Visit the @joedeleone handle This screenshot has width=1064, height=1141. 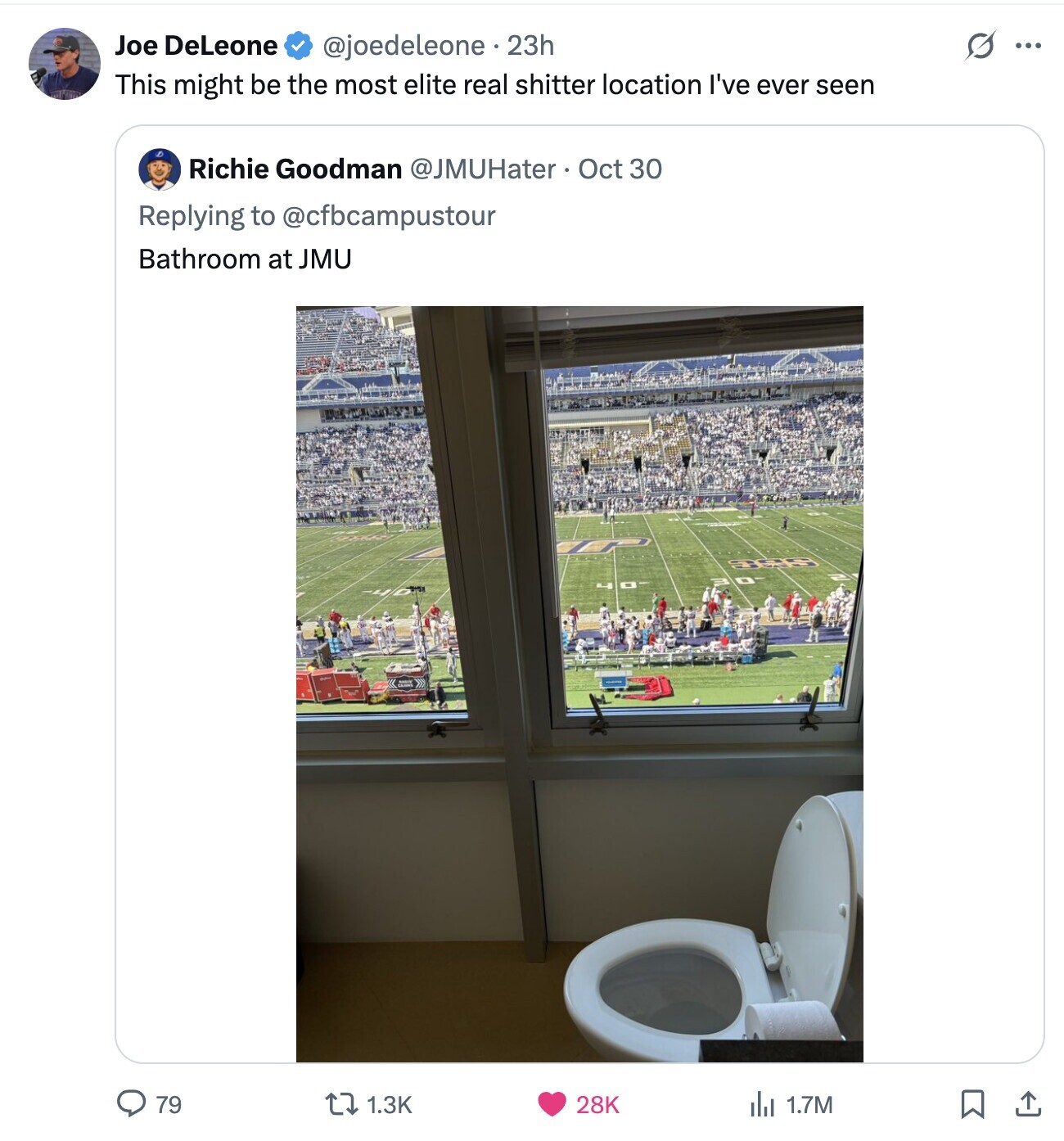[x=404, y=47]
